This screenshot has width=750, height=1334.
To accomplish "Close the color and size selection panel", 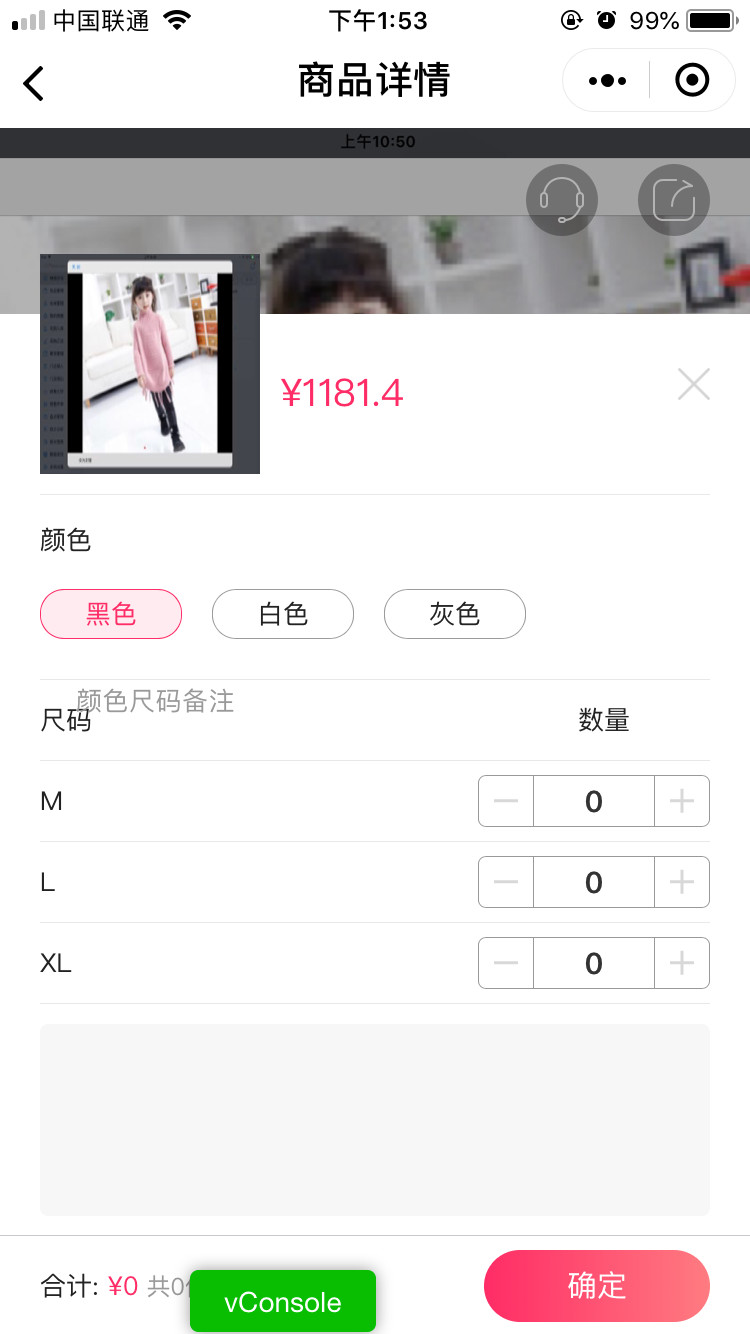I will coord(693,384).
